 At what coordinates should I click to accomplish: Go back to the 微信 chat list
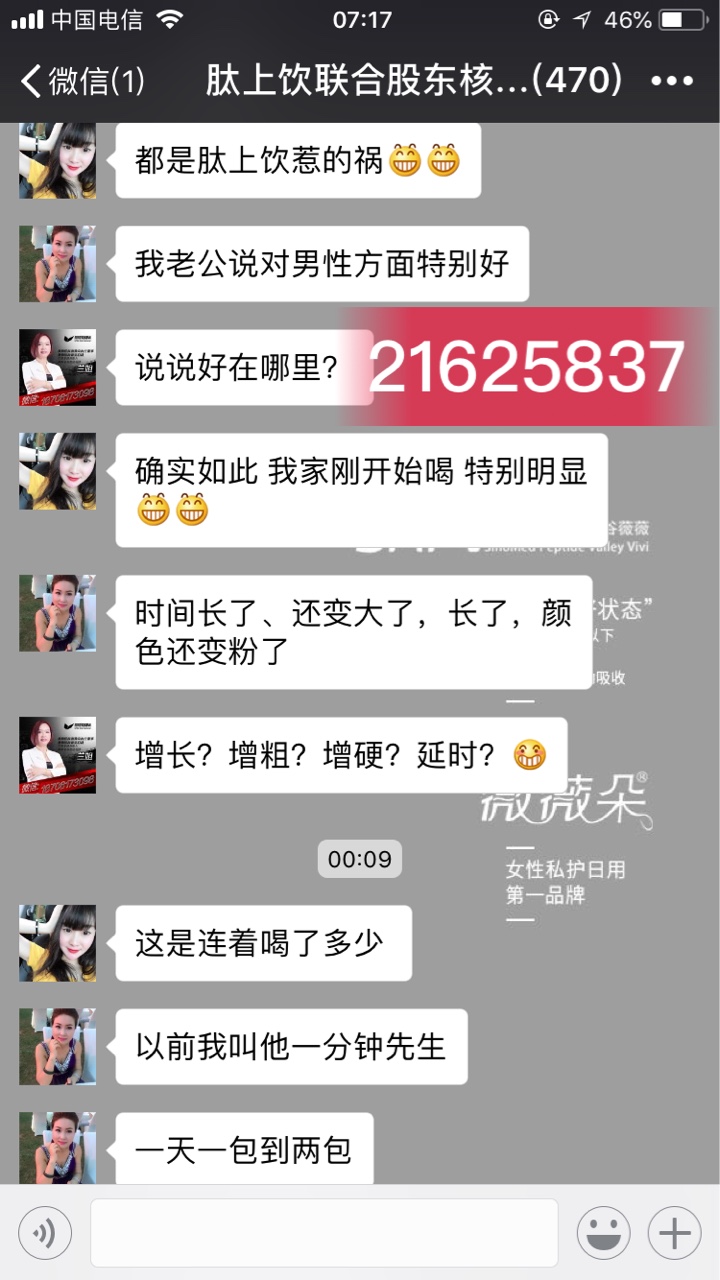click(x=82, y=81)
